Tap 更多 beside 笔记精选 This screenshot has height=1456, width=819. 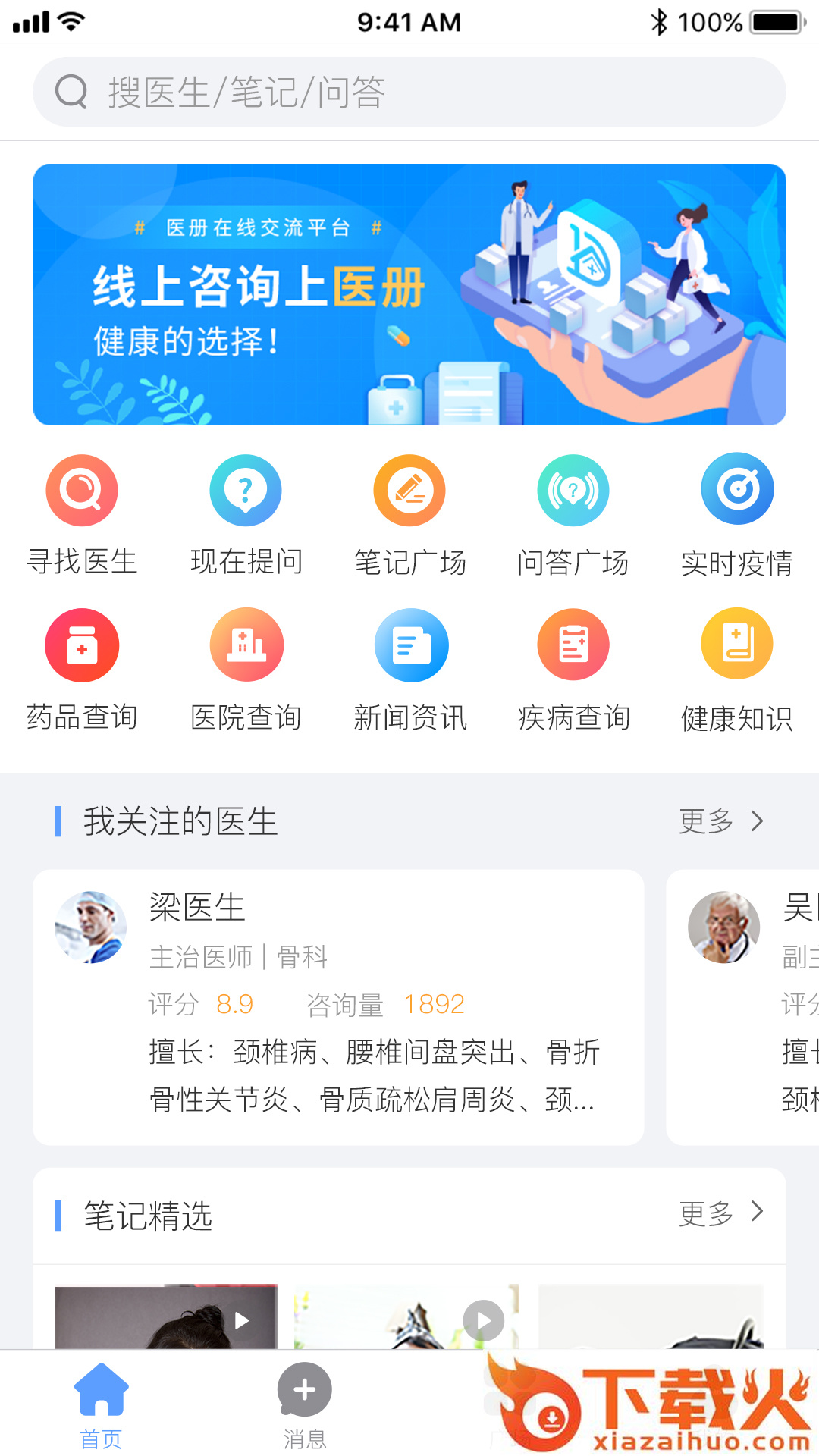pyautogui.click(x=720, y=1213)
